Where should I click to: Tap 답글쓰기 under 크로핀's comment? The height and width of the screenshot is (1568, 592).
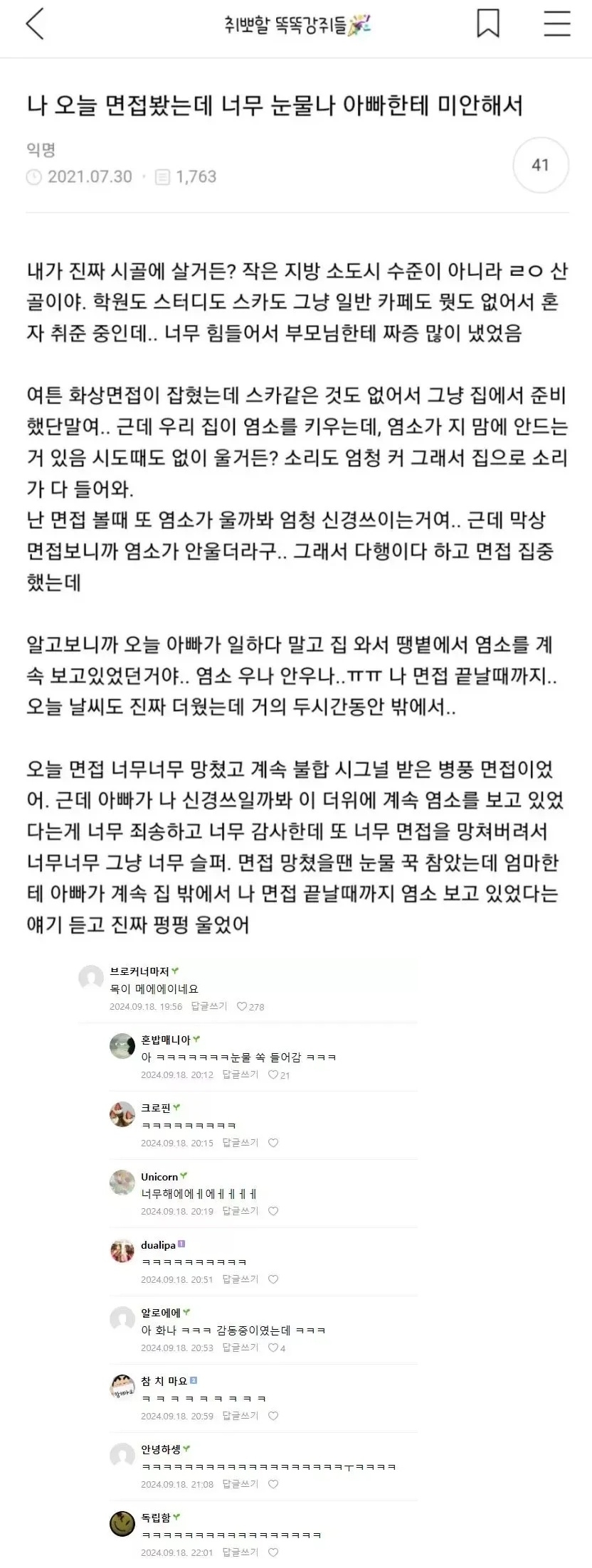240,1143
